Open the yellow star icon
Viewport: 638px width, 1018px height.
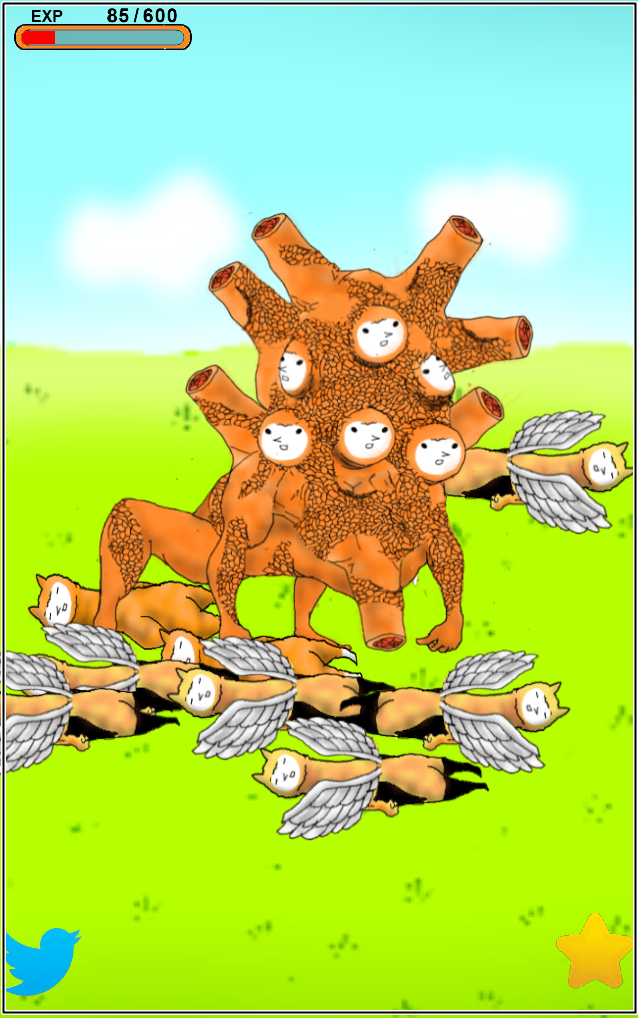coord(594,953)
